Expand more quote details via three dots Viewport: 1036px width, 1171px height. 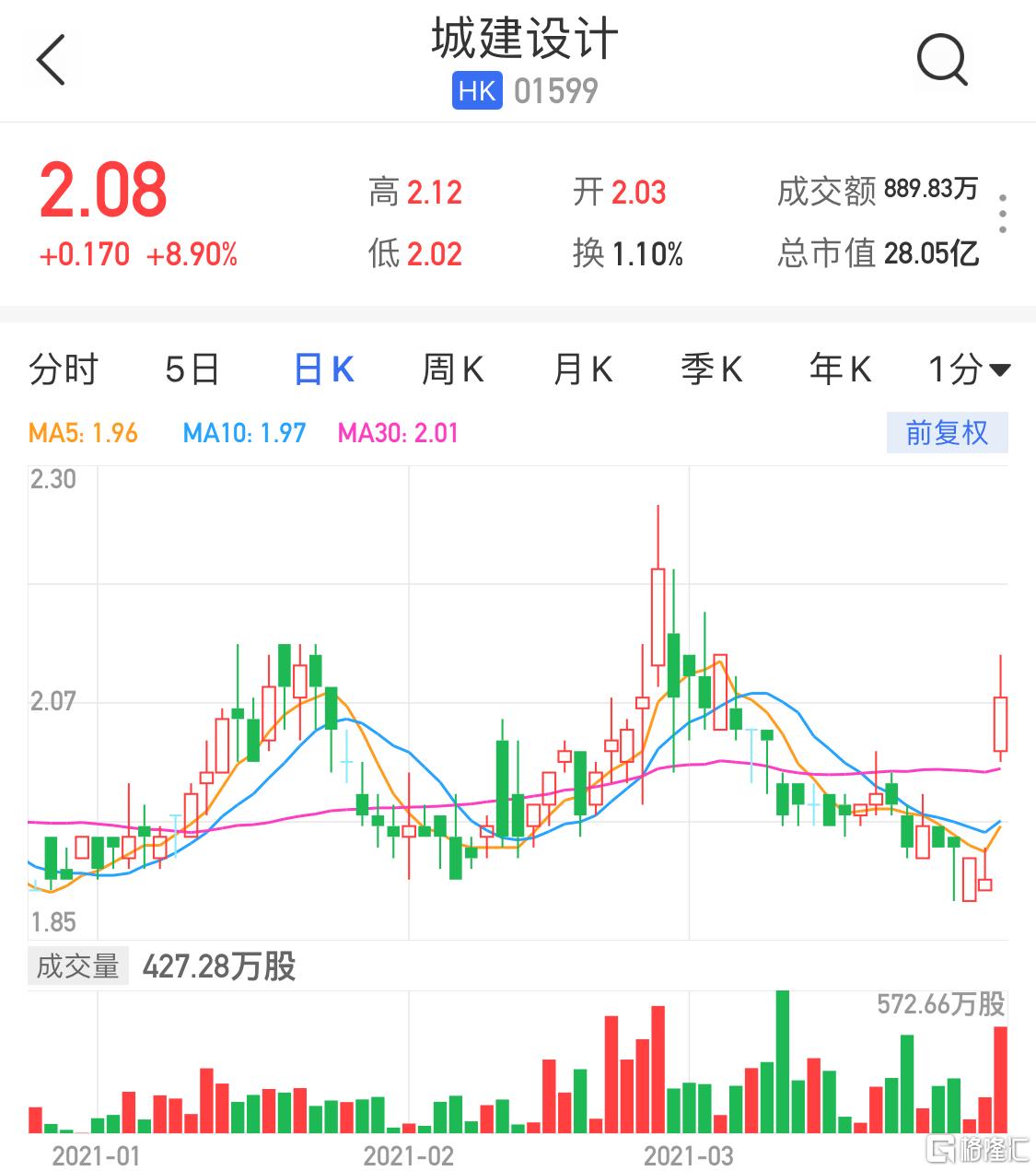pyautogui.click(x=1003, y=214)
